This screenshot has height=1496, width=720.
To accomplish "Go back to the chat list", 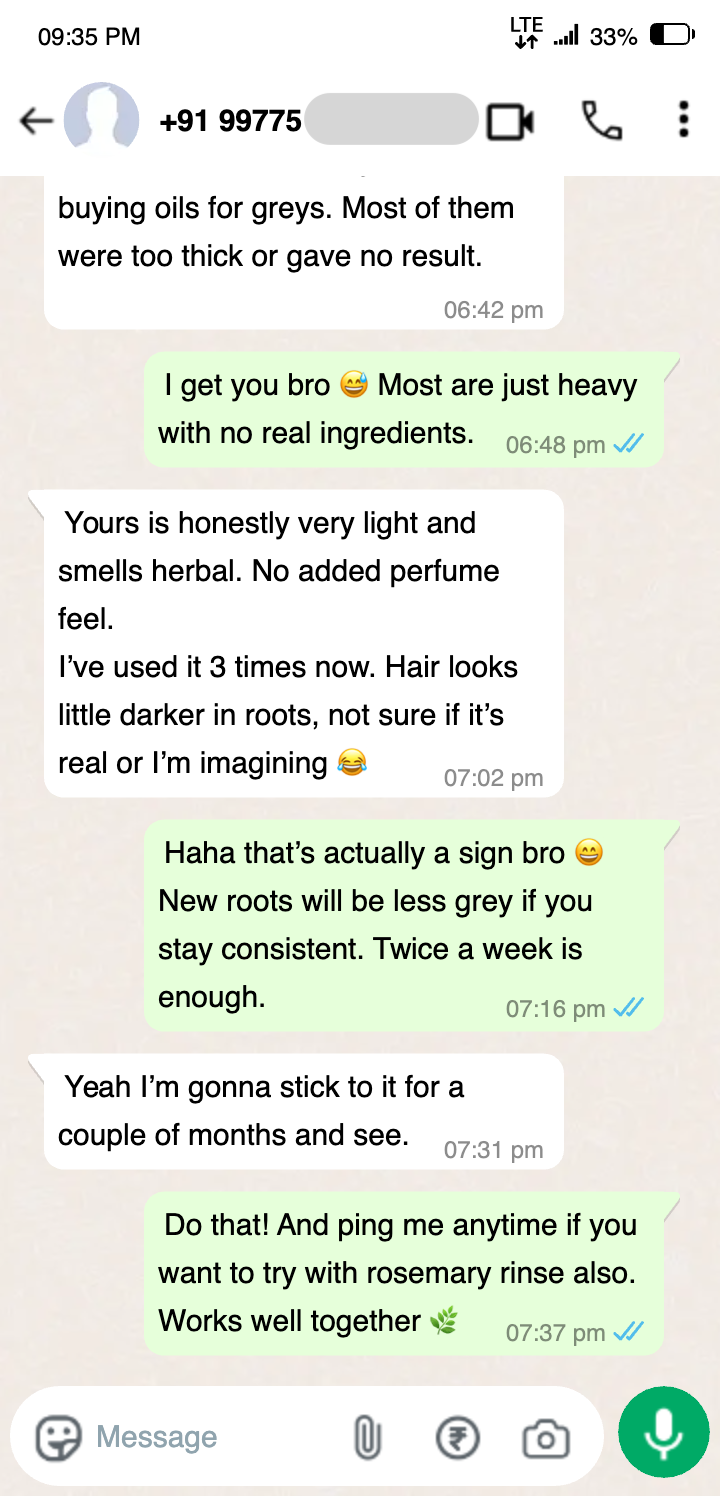I will tap(36, 122).
